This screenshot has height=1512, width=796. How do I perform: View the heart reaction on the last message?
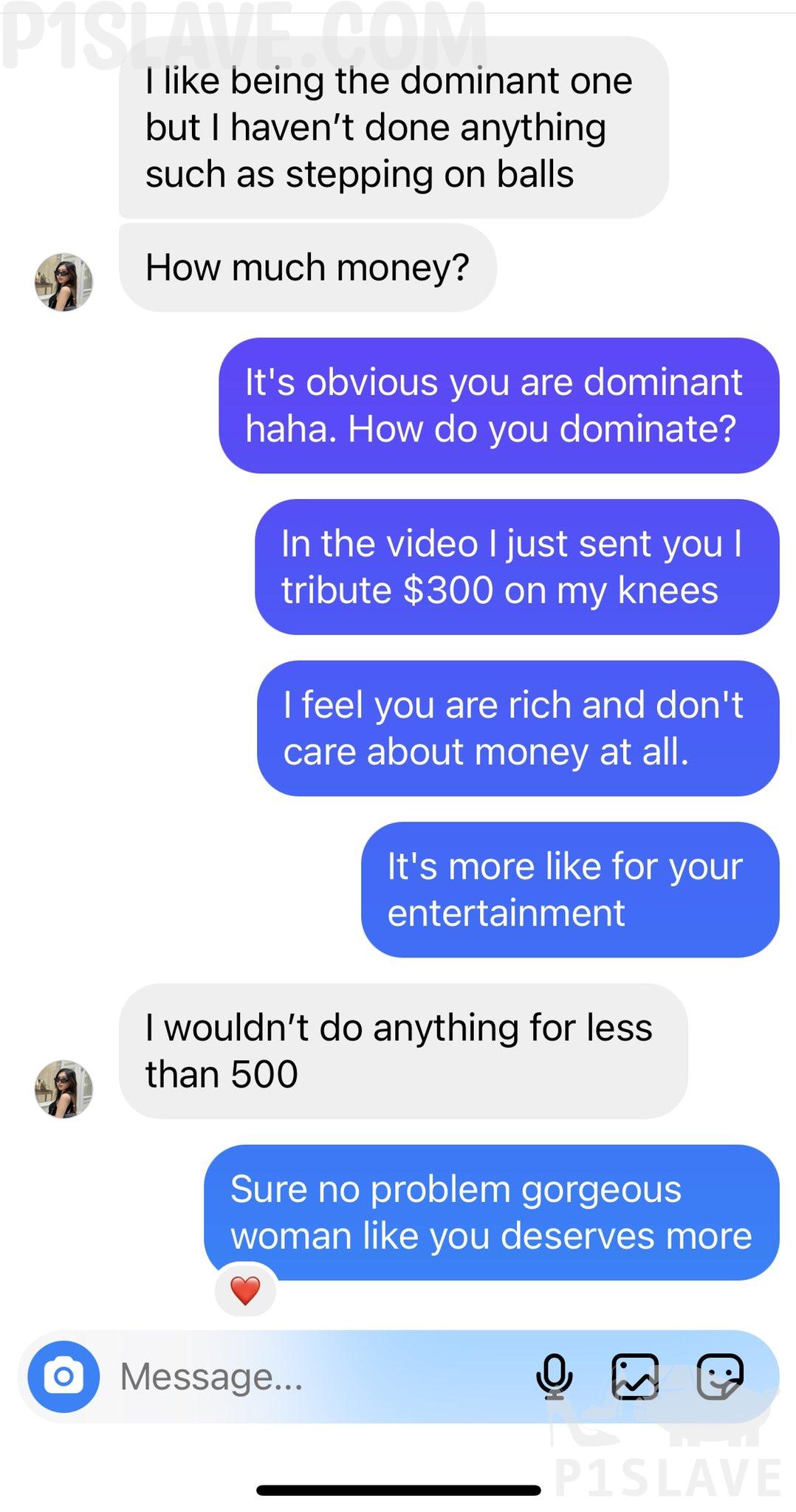tap(245, 1291)
